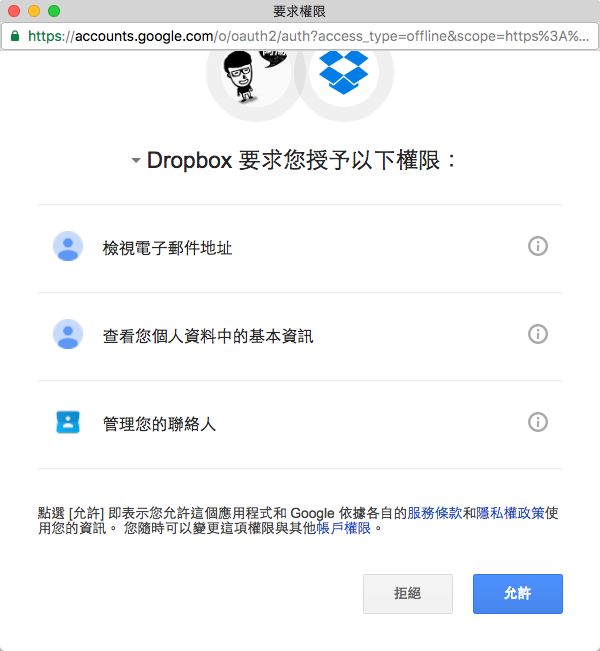Open the 隱私權政策 link
This screenshot has height=651, width=600.
[x=511, y=512]
